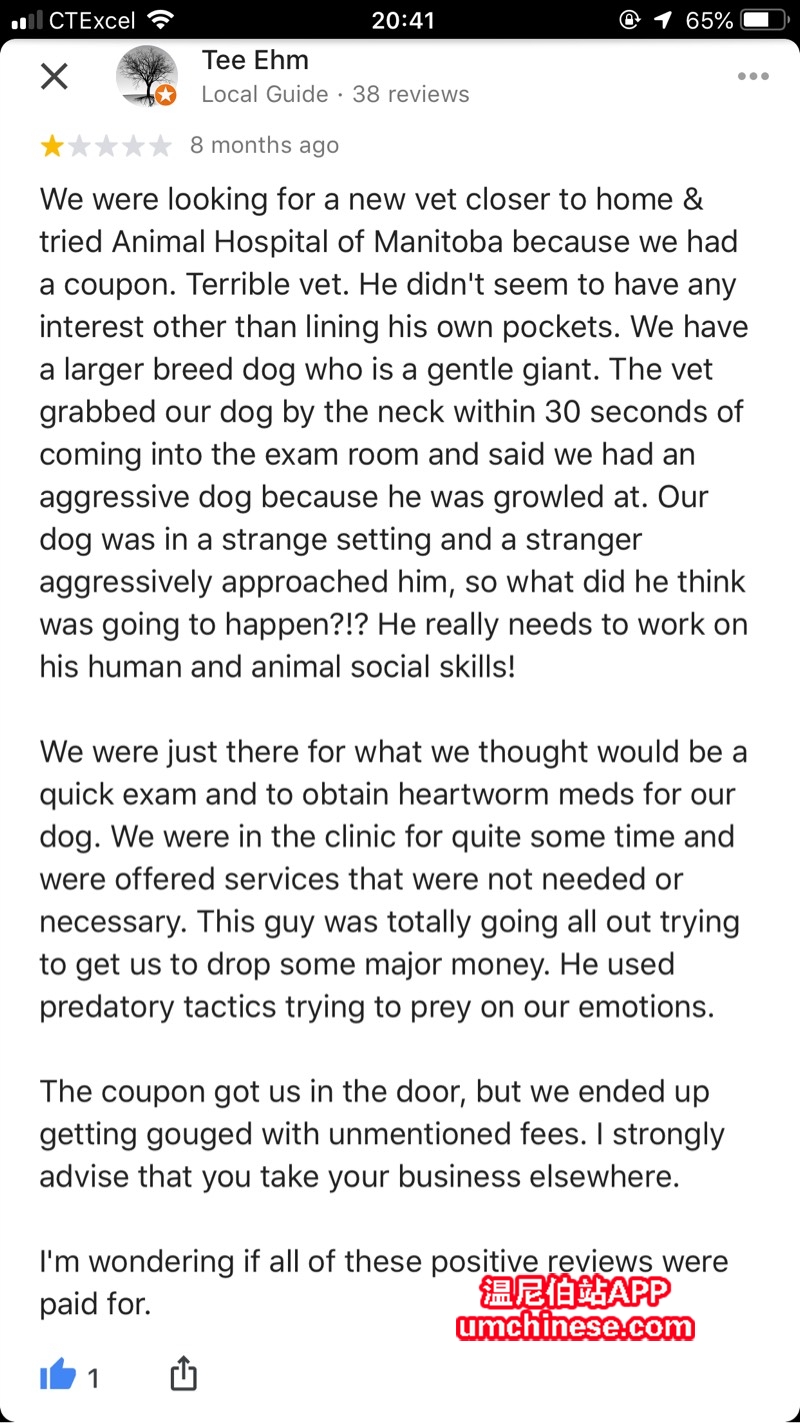The height and width of the screenshot is (1423, 800).
Task: Like this review with the thumbs-up
Action: click(x=58, y=1376)
